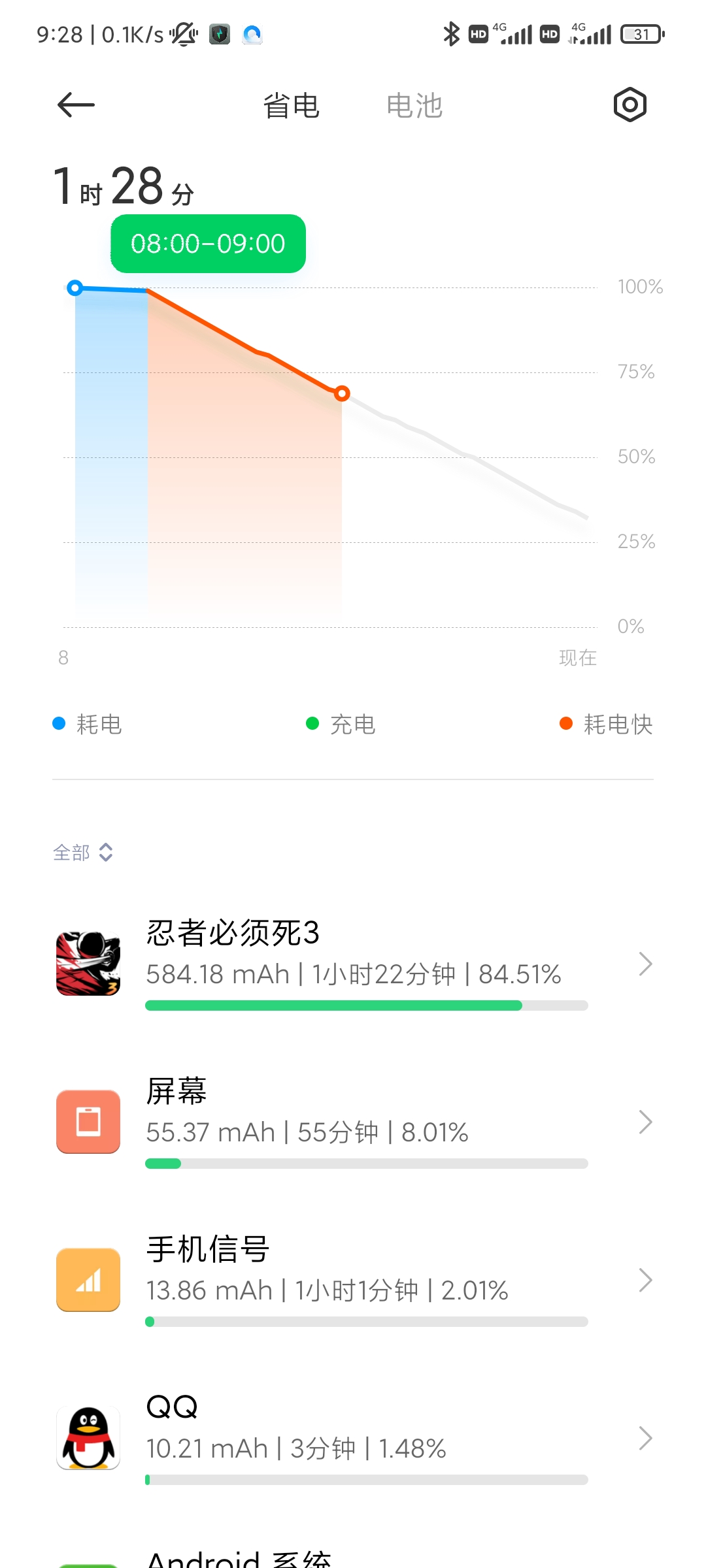Open 手机信号 power usage details
Screen dimensions: 706x1568
[x=353, y=1281]
